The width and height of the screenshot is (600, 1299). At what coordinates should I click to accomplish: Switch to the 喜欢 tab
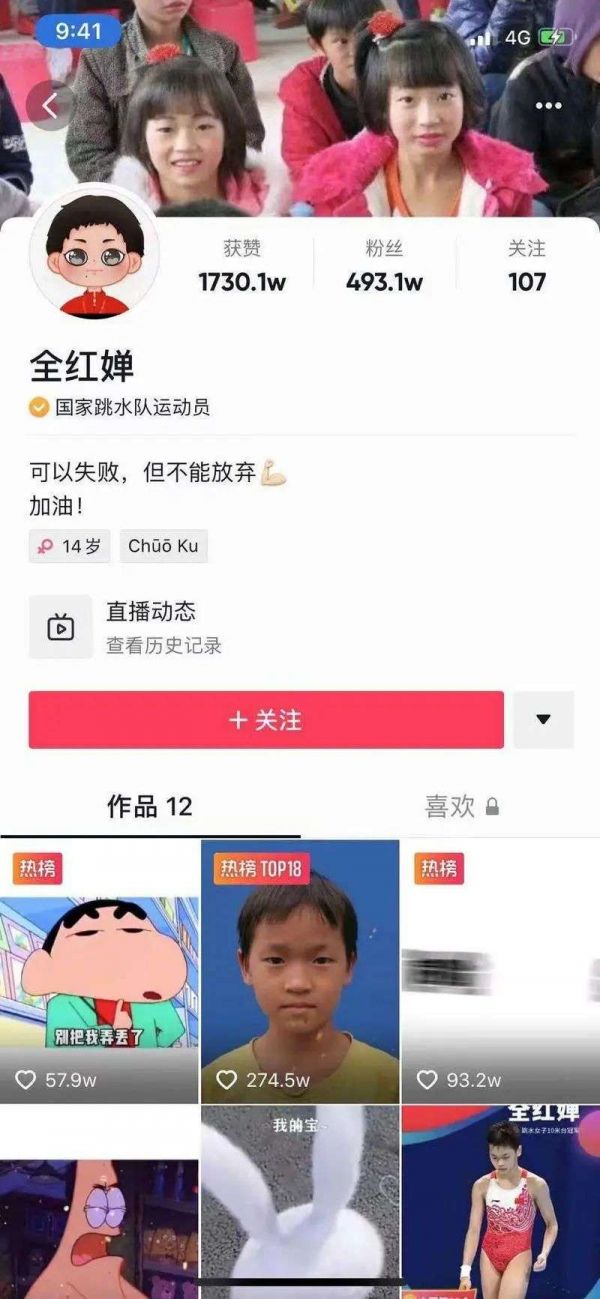click(x=461, y=807)
